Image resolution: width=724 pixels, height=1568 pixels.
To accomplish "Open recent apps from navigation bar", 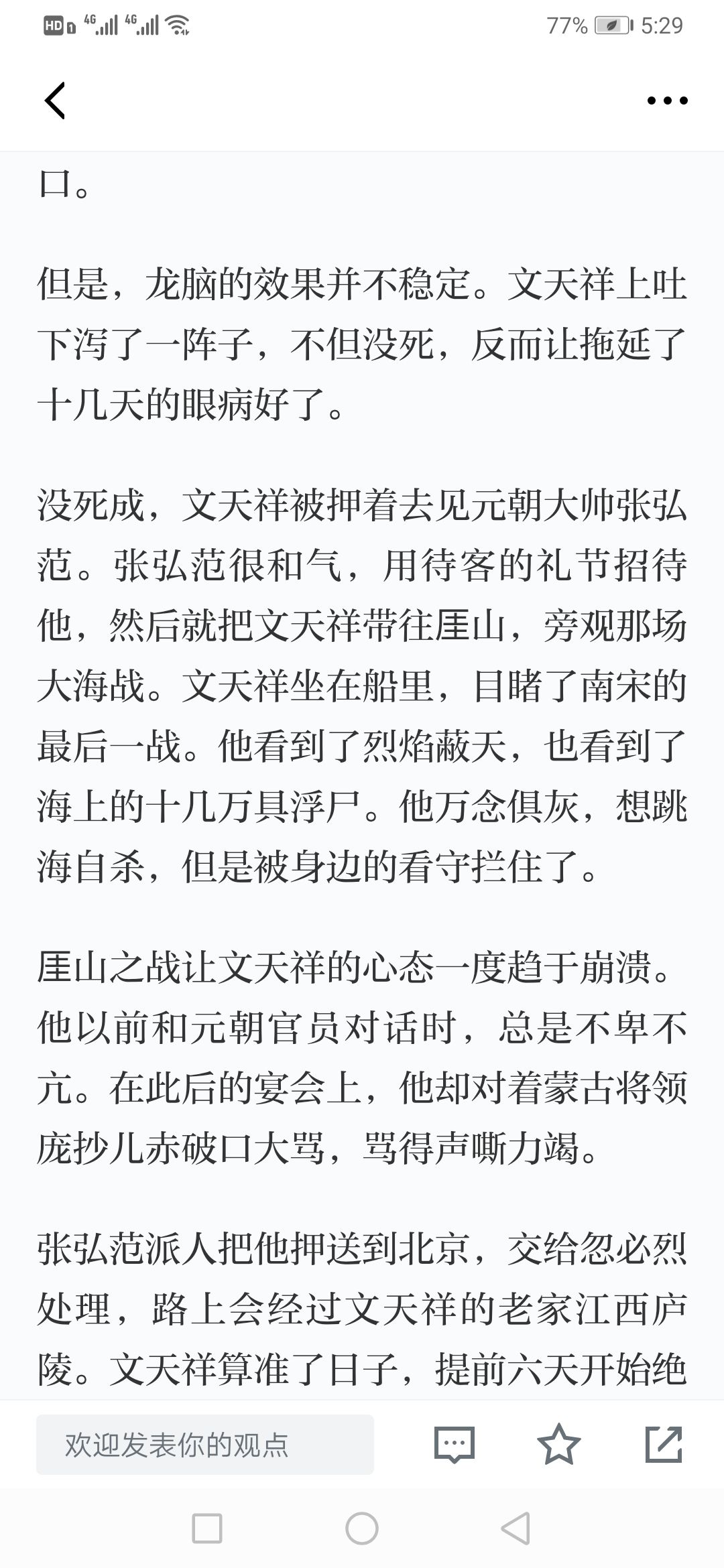I will point(207,1528).
